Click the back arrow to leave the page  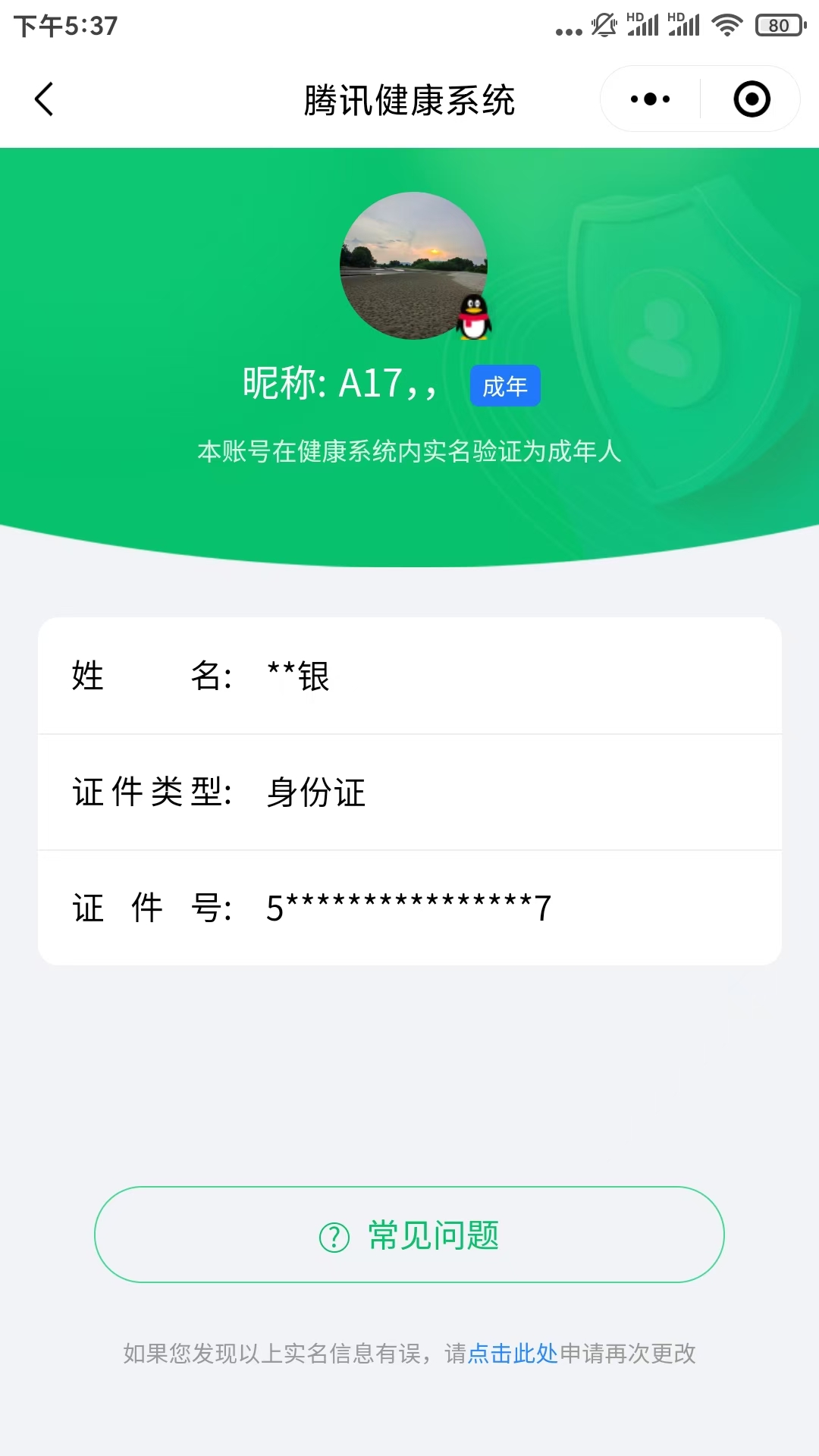tap(43, 99)
